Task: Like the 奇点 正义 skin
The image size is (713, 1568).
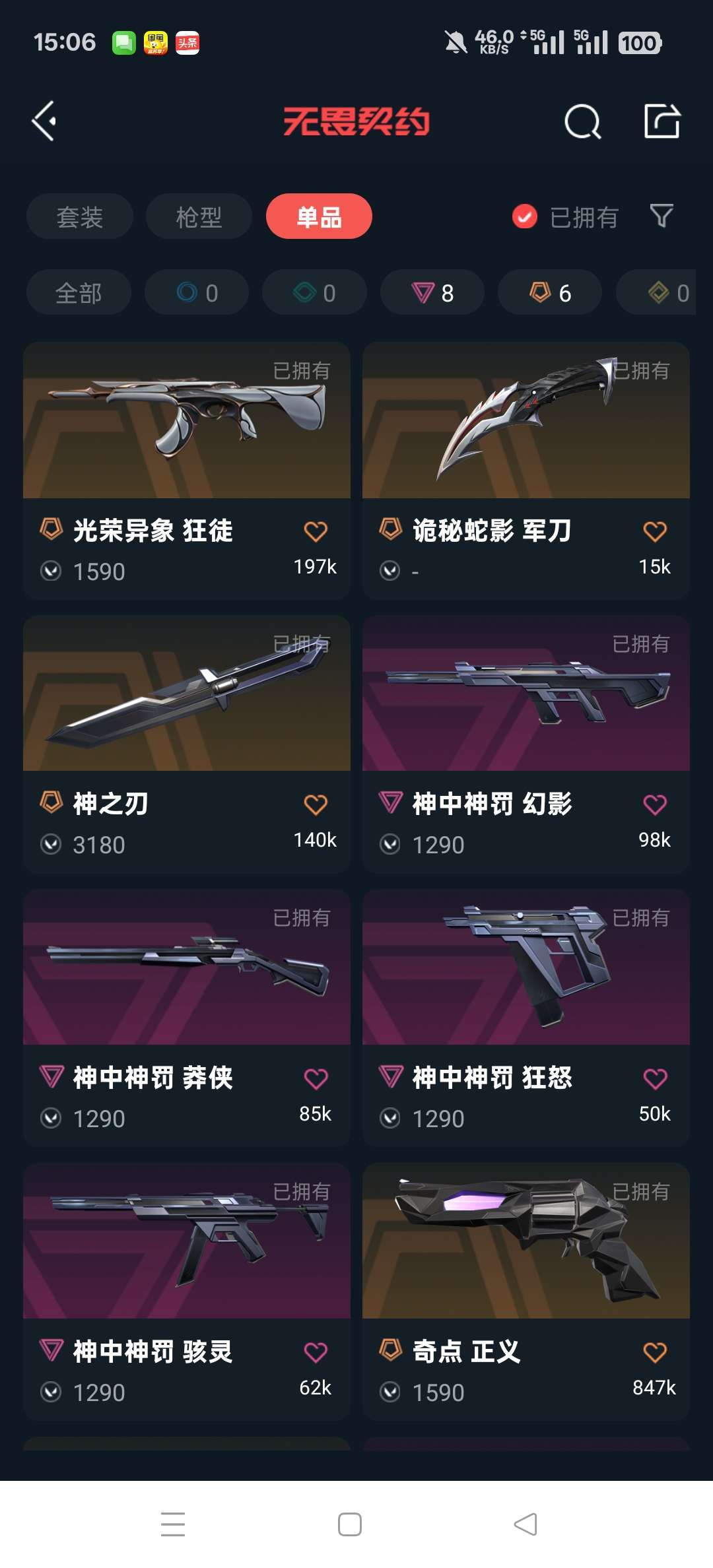Action: pos(655,1352)
